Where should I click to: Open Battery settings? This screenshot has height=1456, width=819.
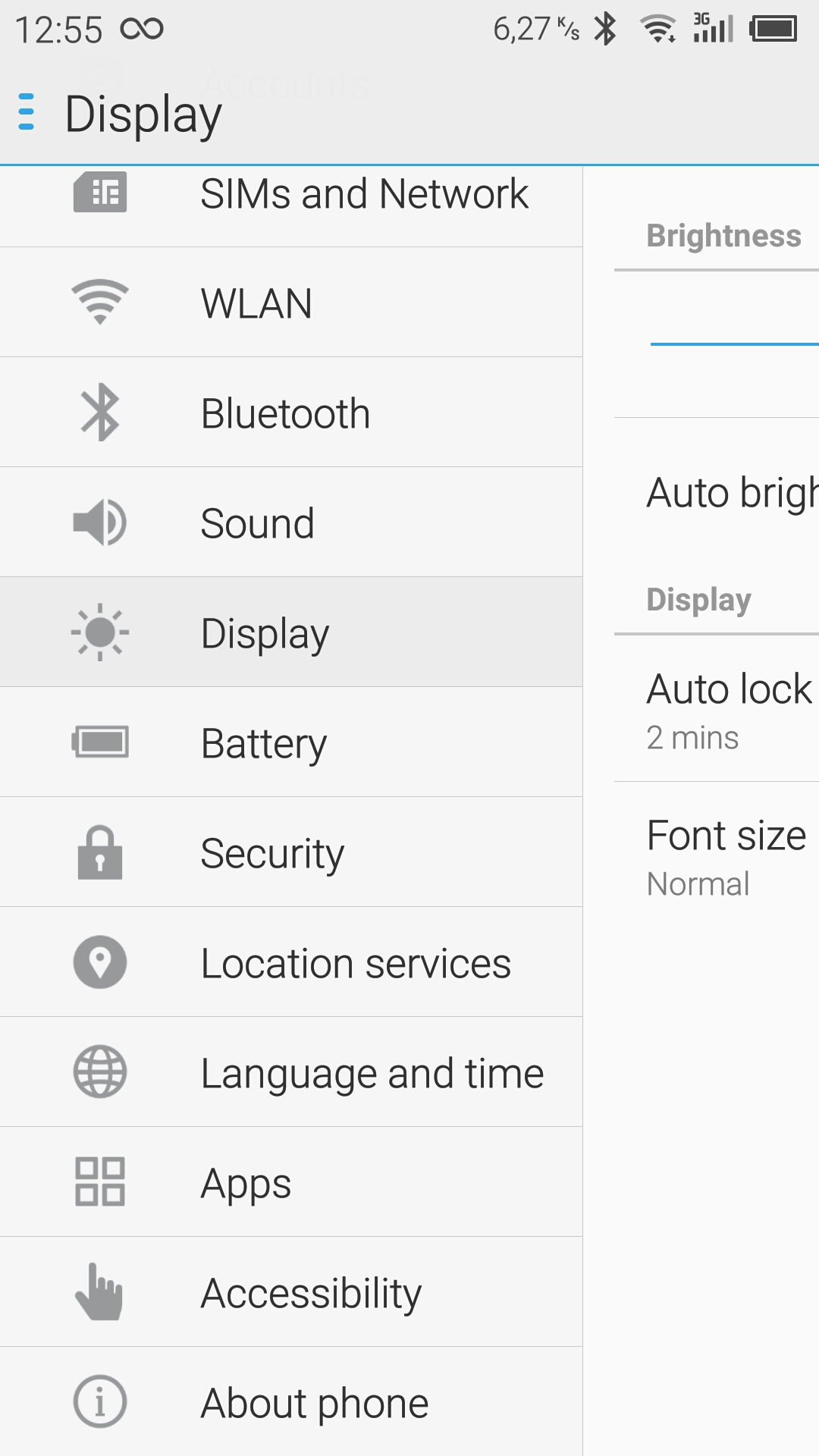click(x=291, y=742)
